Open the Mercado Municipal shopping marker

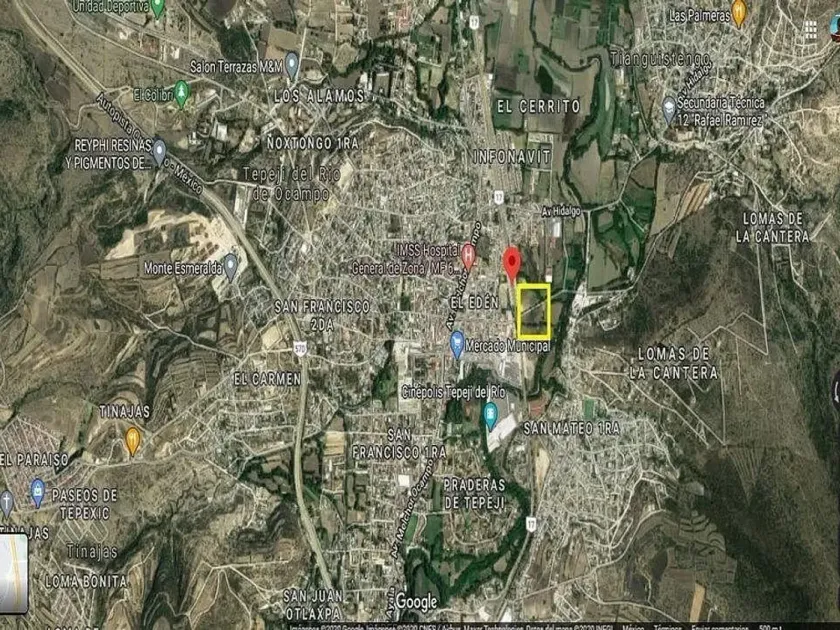(456, 344)
